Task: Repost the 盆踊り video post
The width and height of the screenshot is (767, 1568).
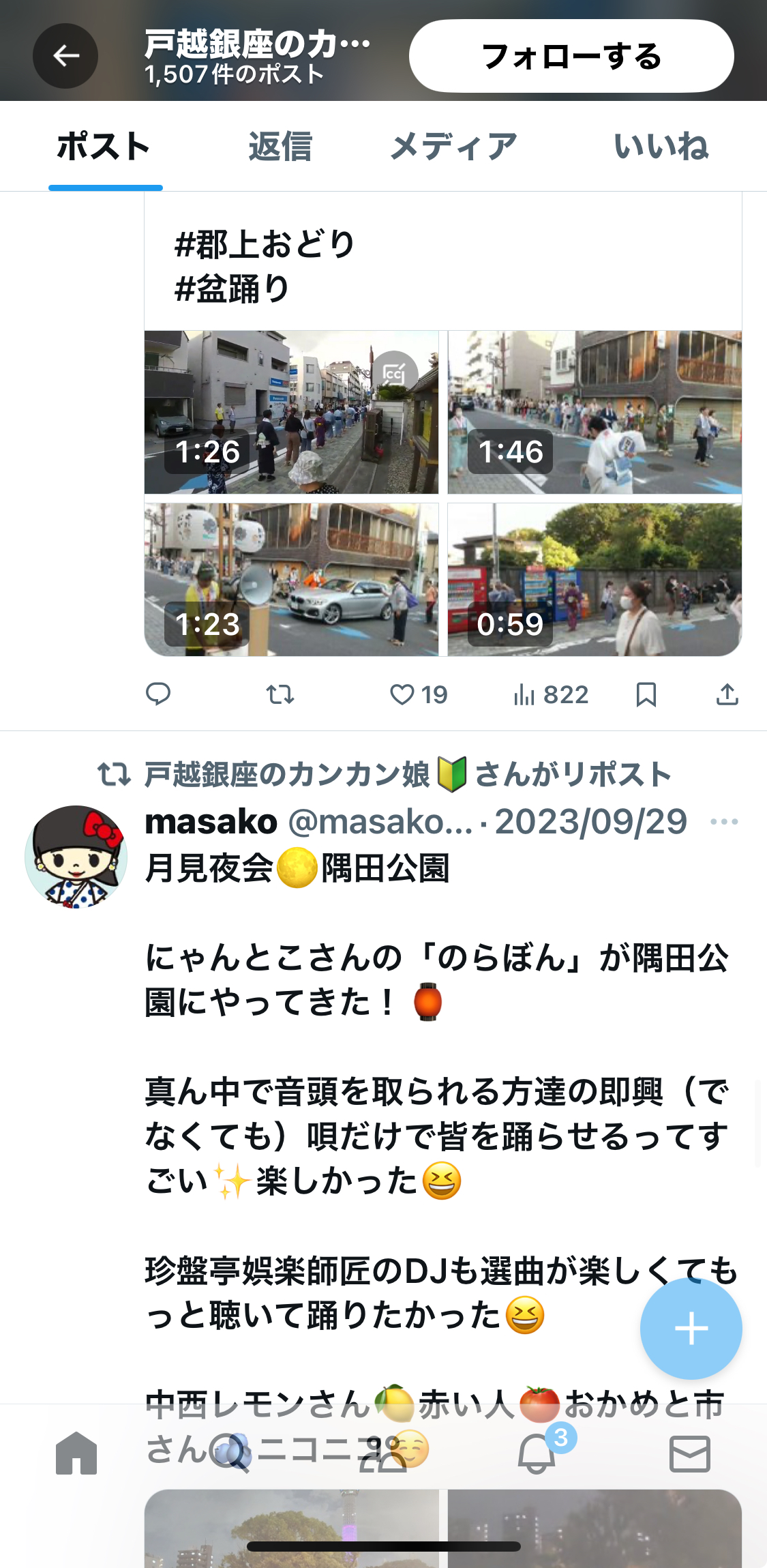Action: point(280,694)
